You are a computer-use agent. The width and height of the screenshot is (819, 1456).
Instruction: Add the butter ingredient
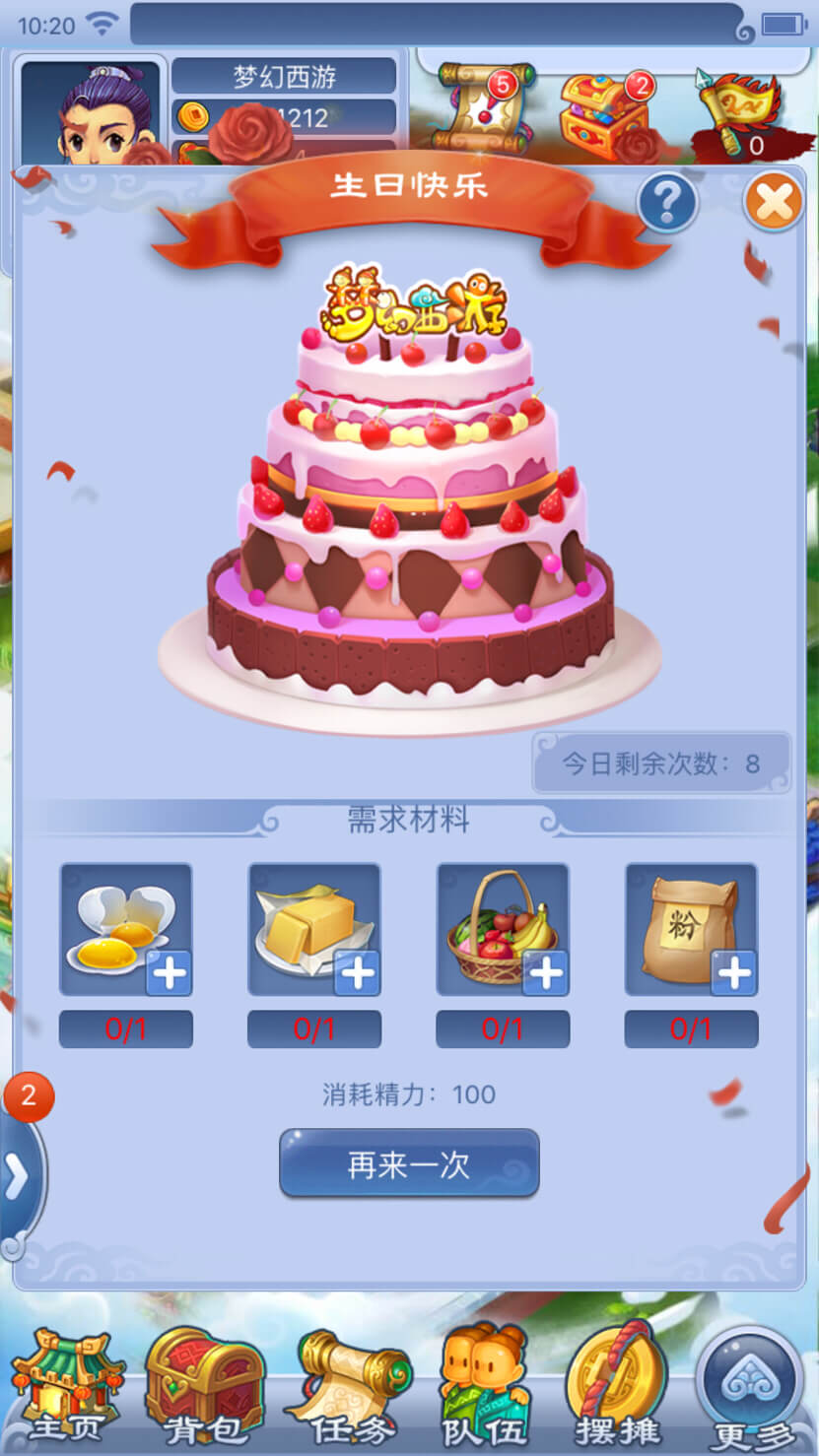[314, 929]
